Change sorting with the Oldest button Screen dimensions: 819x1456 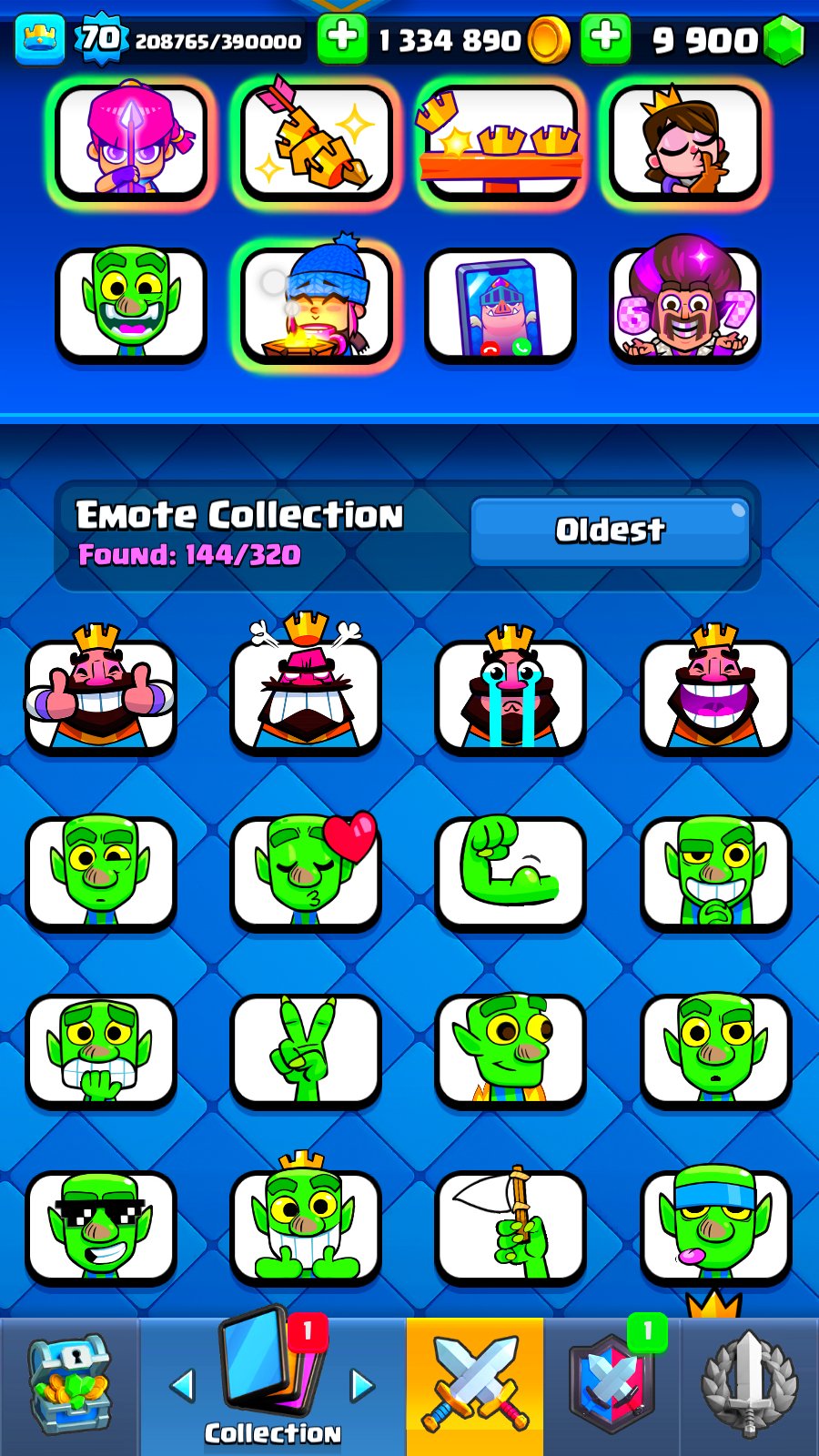610,531
